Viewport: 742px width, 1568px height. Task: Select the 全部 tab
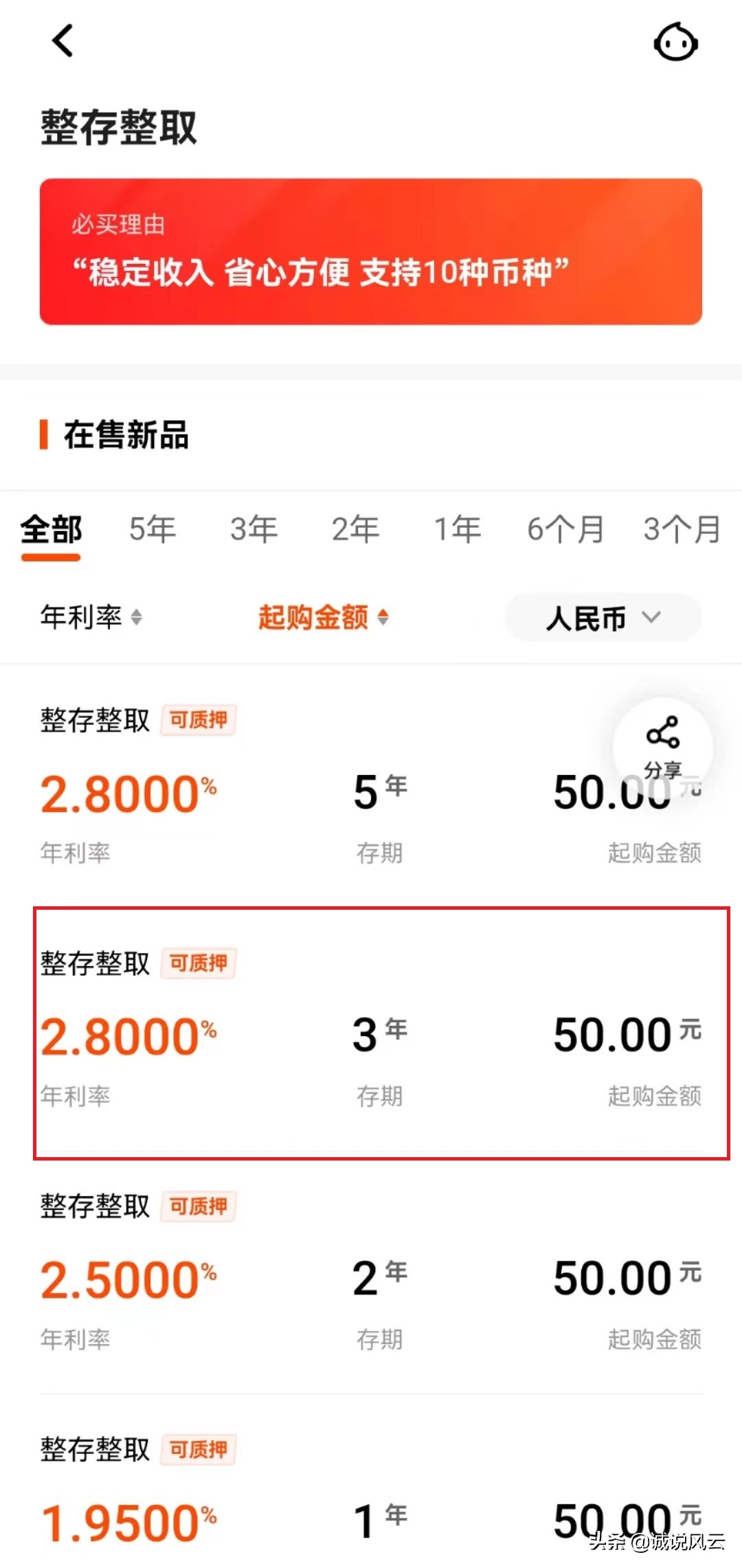(x=51, y=529)
